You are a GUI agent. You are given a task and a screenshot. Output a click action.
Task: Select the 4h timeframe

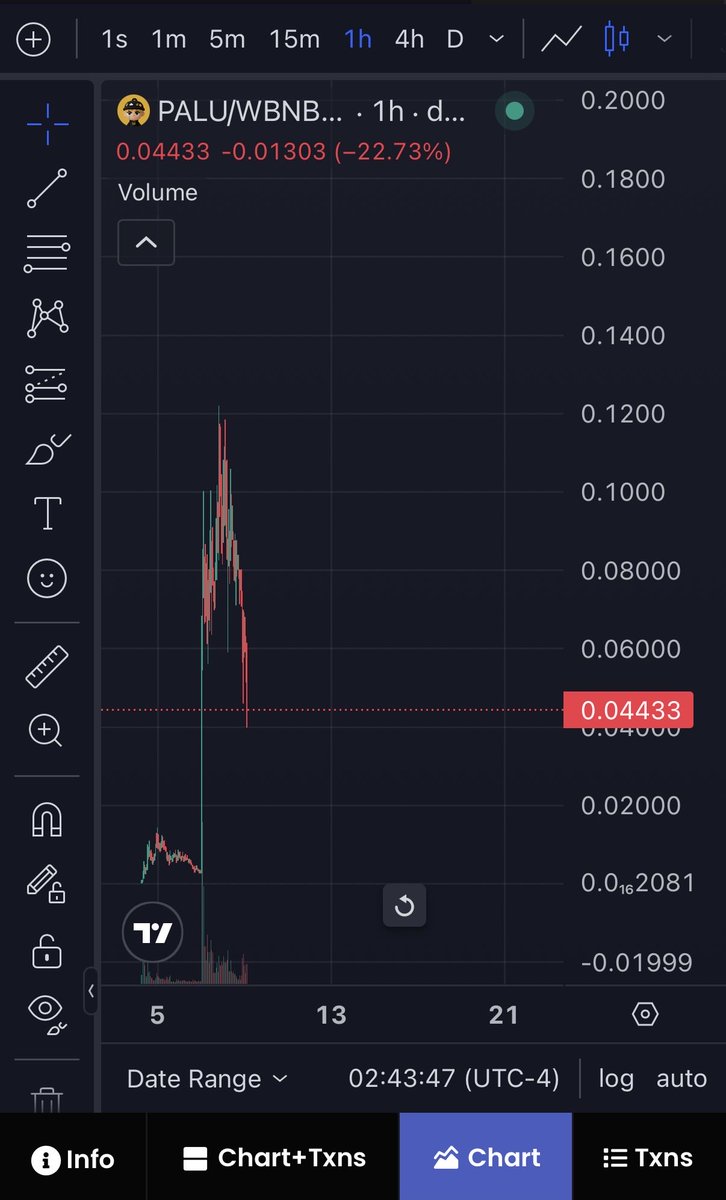point(409,40)
